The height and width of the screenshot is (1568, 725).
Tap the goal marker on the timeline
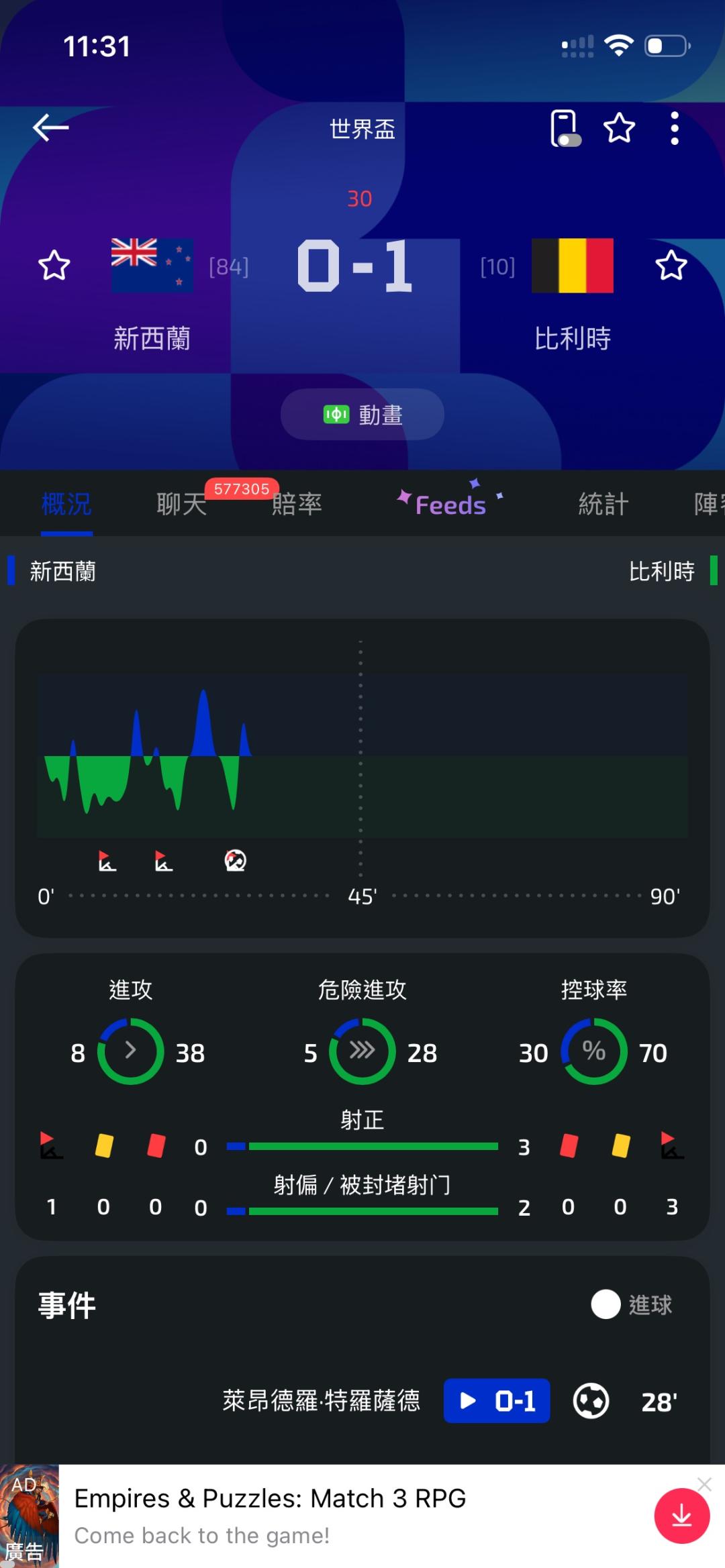tap(235, 860)
